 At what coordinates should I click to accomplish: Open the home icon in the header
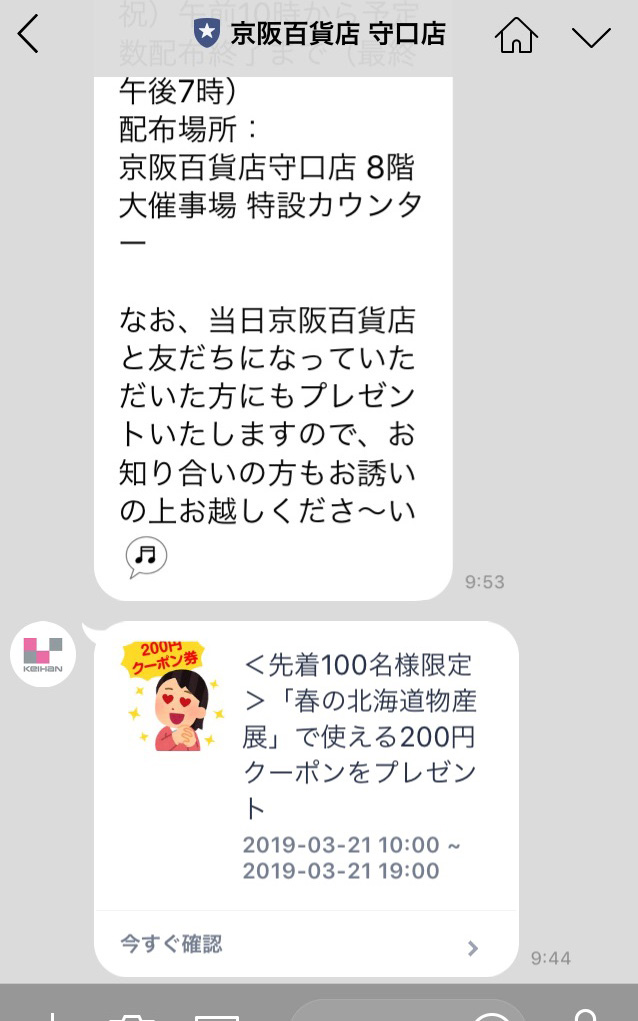click(x=516, y=36)
